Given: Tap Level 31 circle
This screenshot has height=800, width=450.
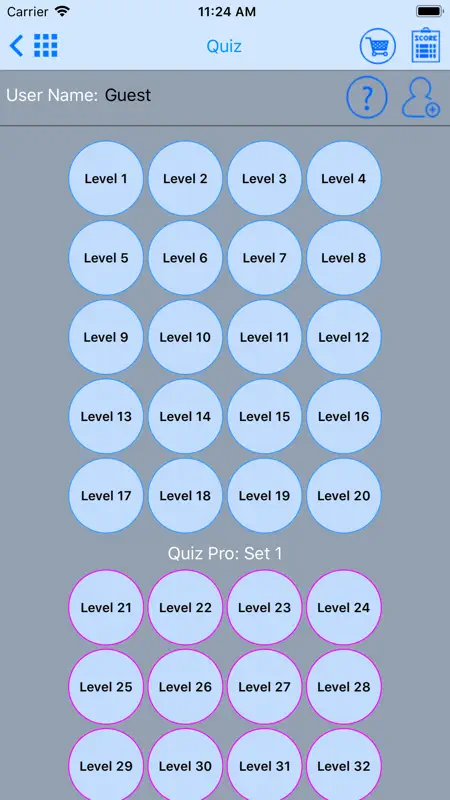Looking at the screenshot, I should [264, 766].
